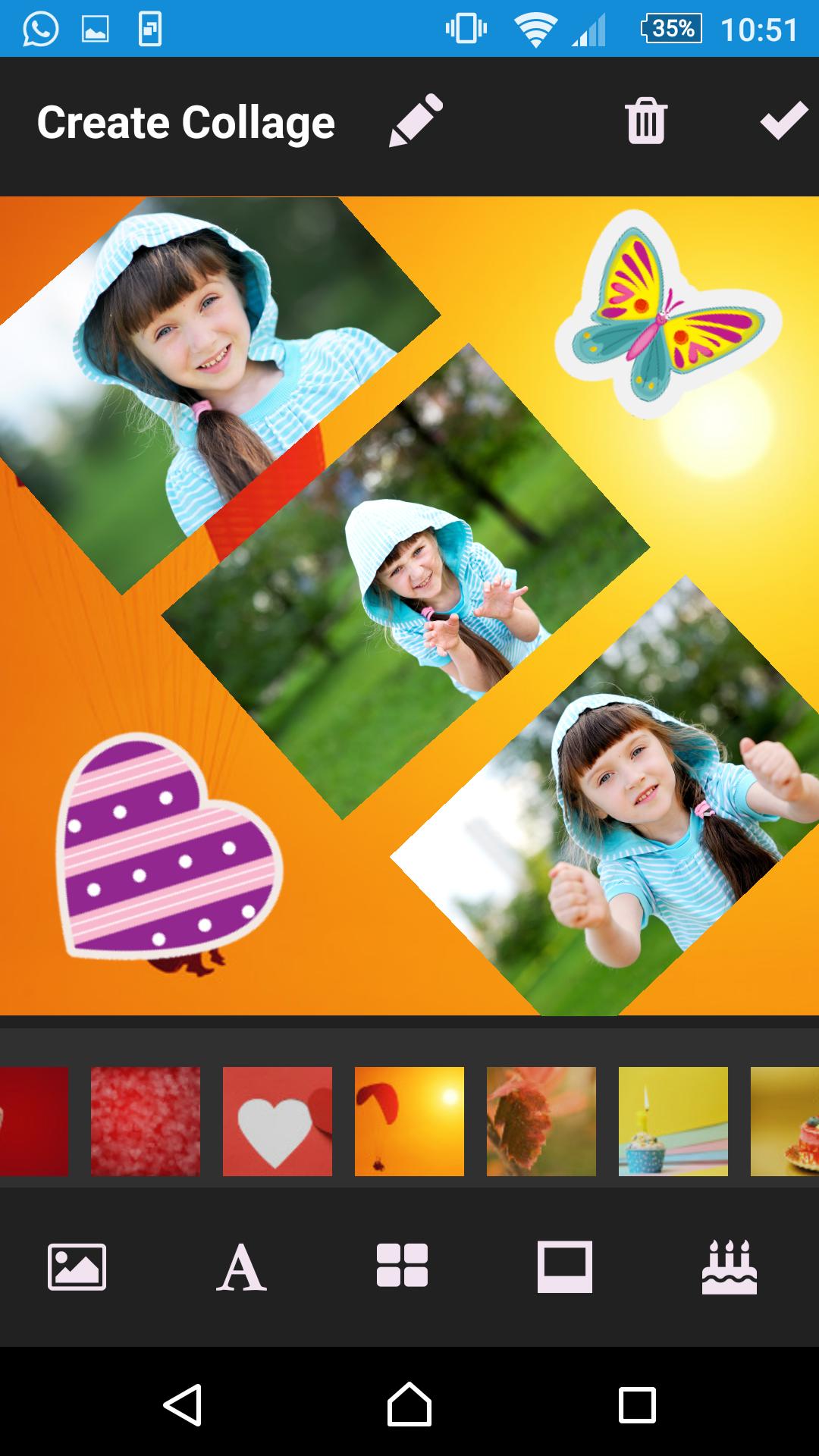Open the grid layout tool
This screenshot has height=1456, width=819.
(402, 1265)
